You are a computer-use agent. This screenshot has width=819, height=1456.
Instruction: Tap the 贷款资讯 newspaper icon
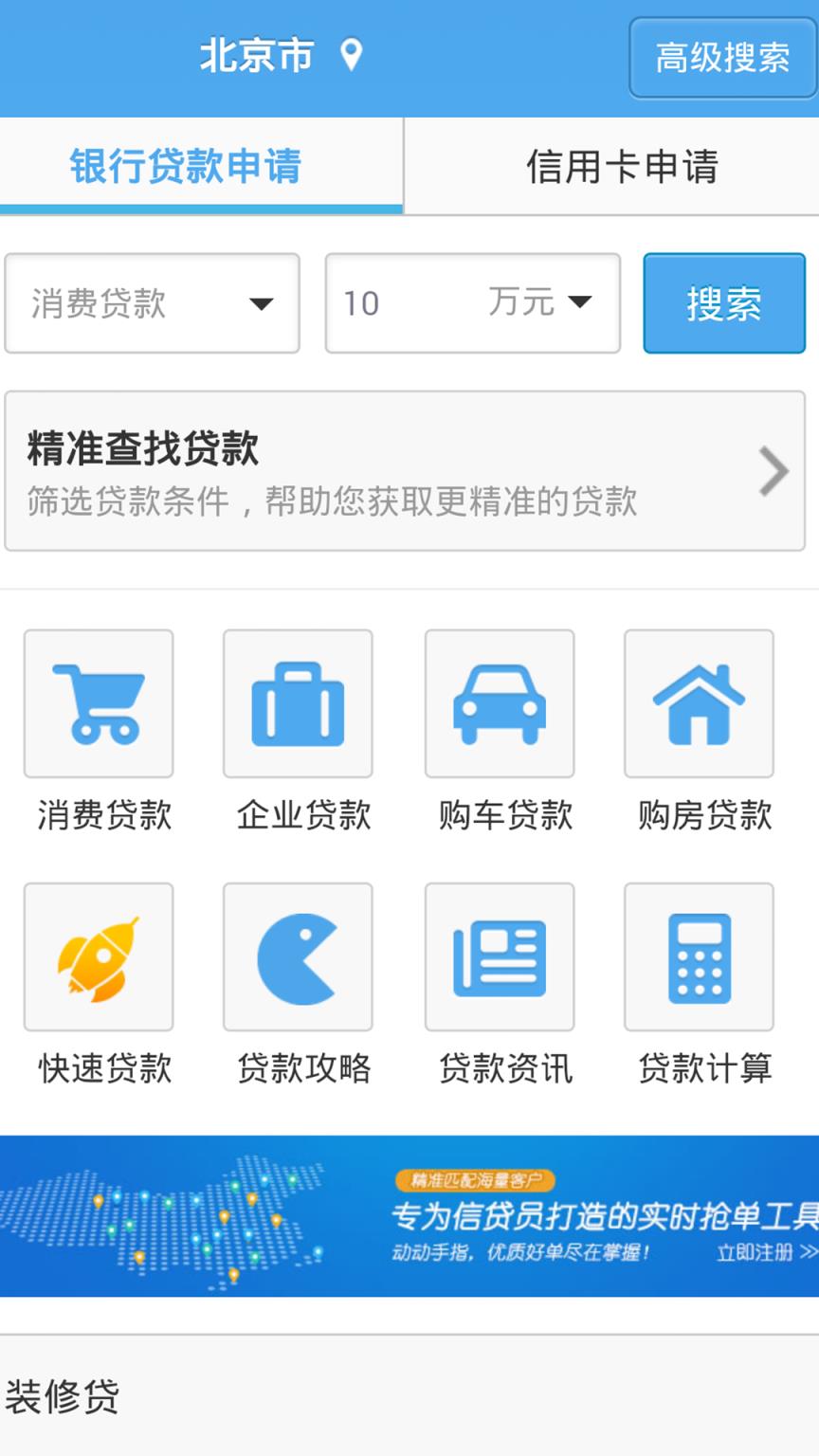click(x=500, y=955)
